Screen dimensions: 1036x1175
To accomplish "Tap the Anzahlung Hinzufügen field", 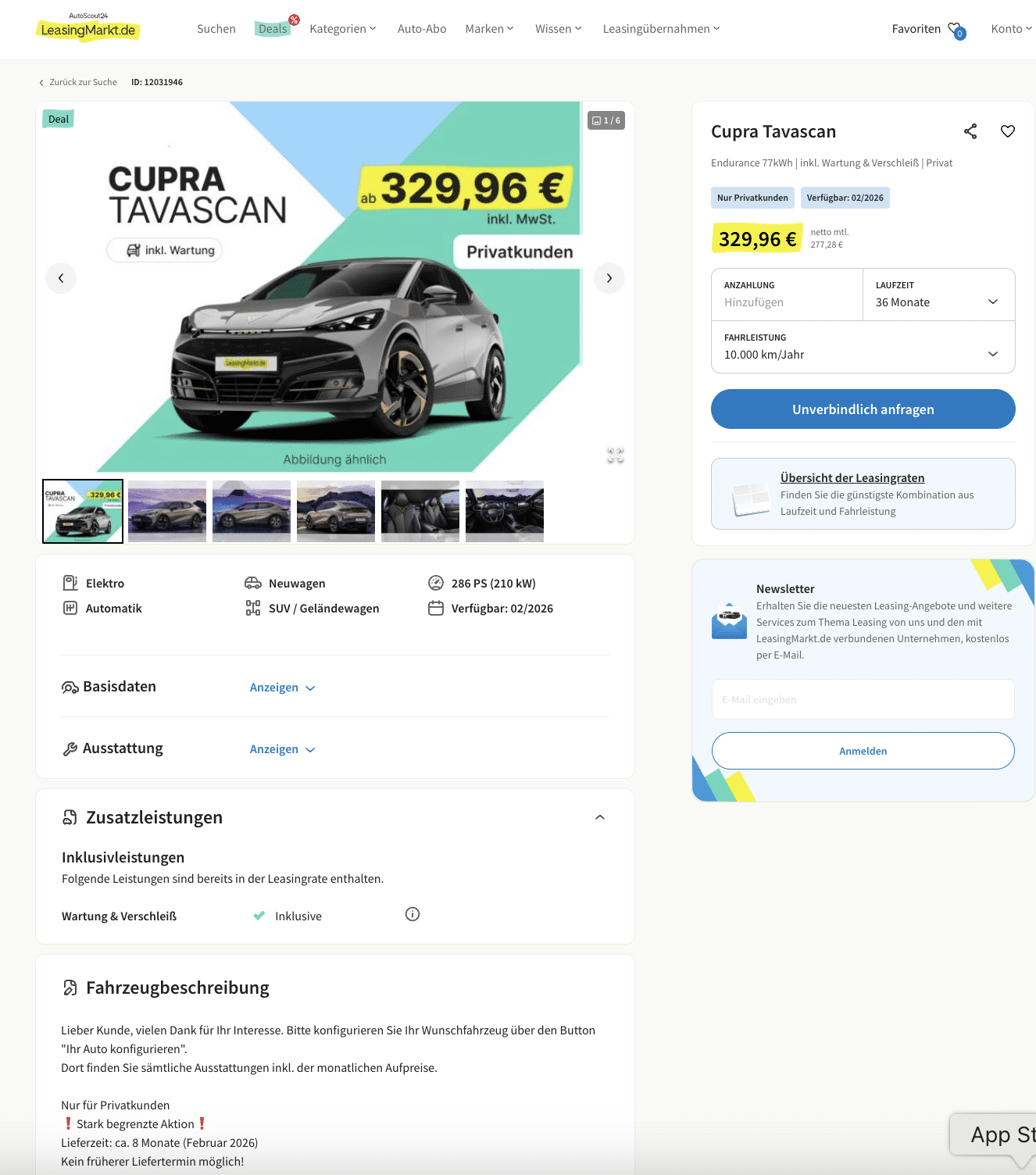I will (x=787, y=302).
